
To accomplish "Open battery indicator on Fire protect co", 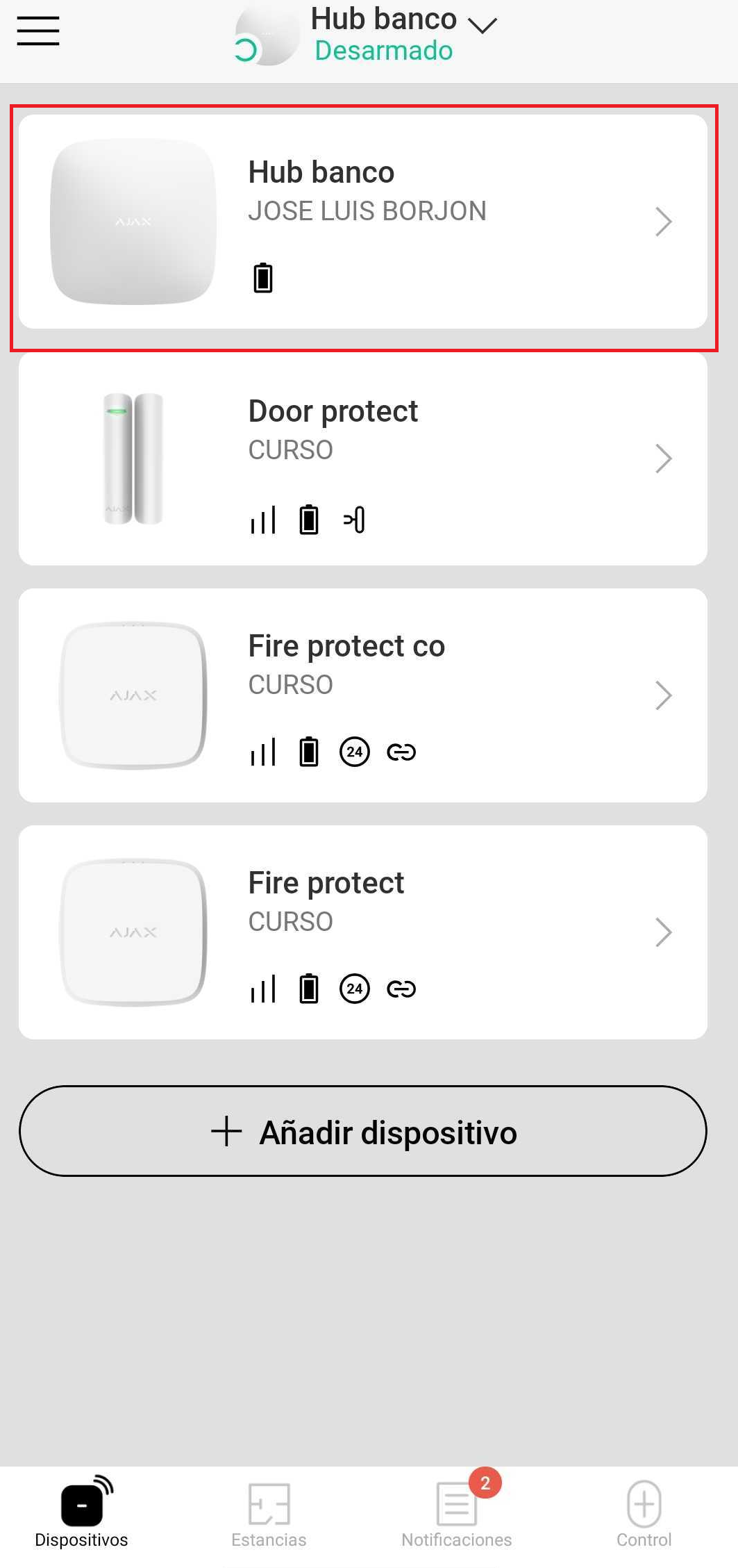I will (308, 751).
